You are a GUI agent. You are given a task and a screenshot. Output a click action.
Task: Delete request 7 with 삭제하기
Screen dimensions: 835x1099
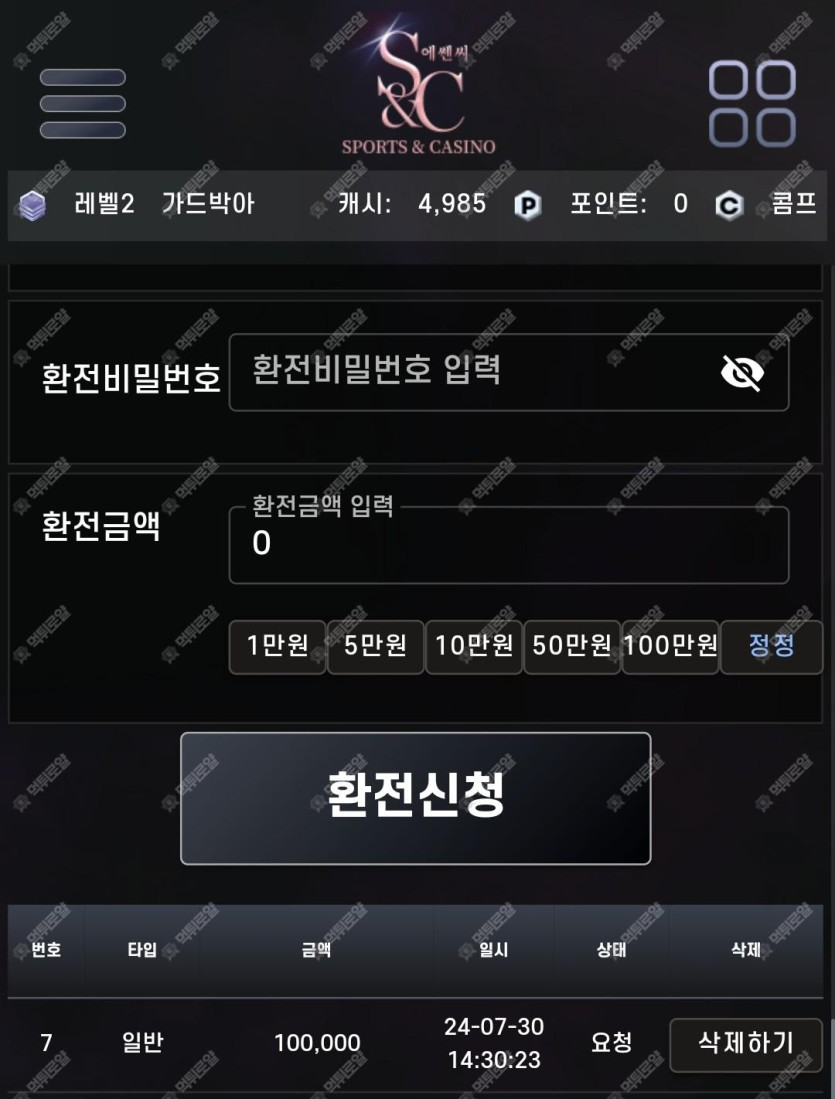click(x=745, y=1044)
